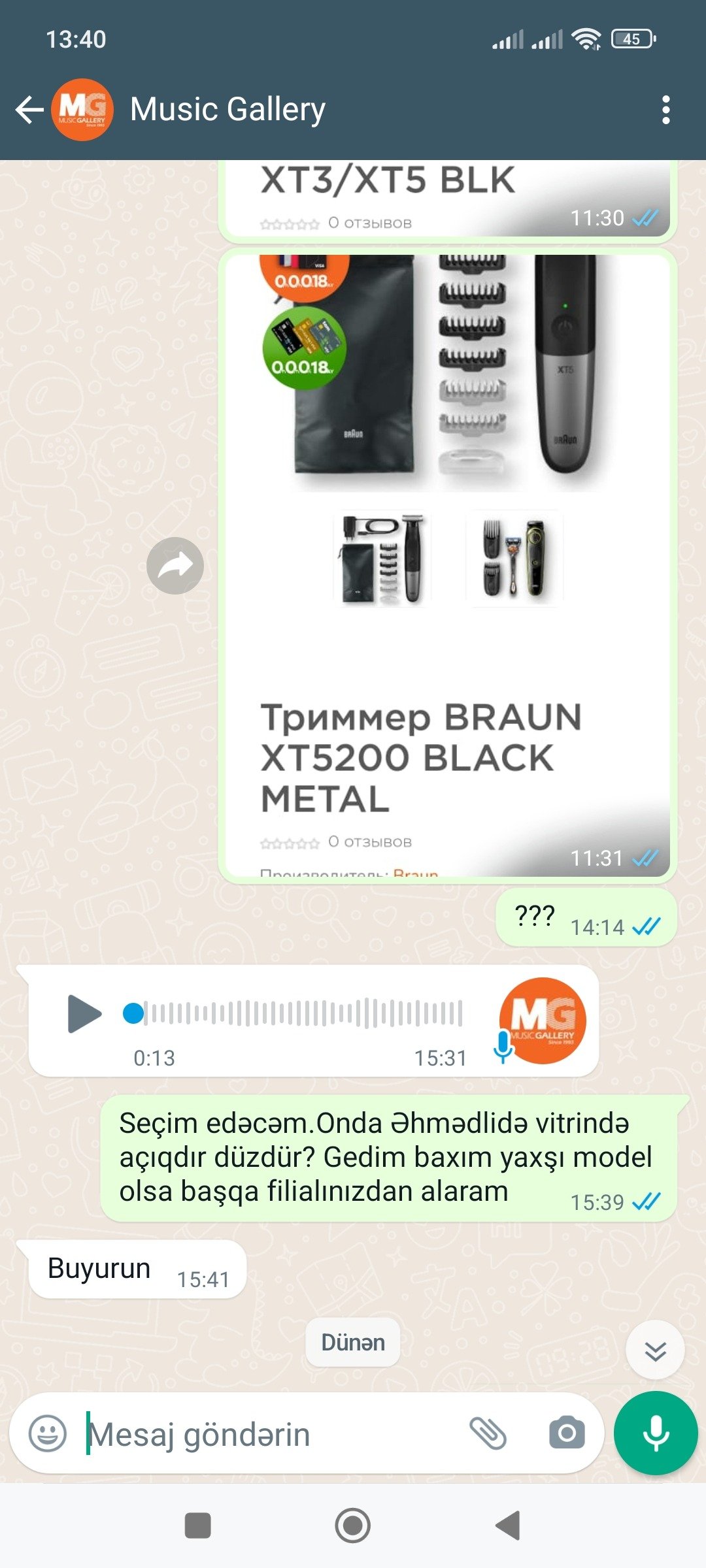Go to the system home screen

point(352,1526)
